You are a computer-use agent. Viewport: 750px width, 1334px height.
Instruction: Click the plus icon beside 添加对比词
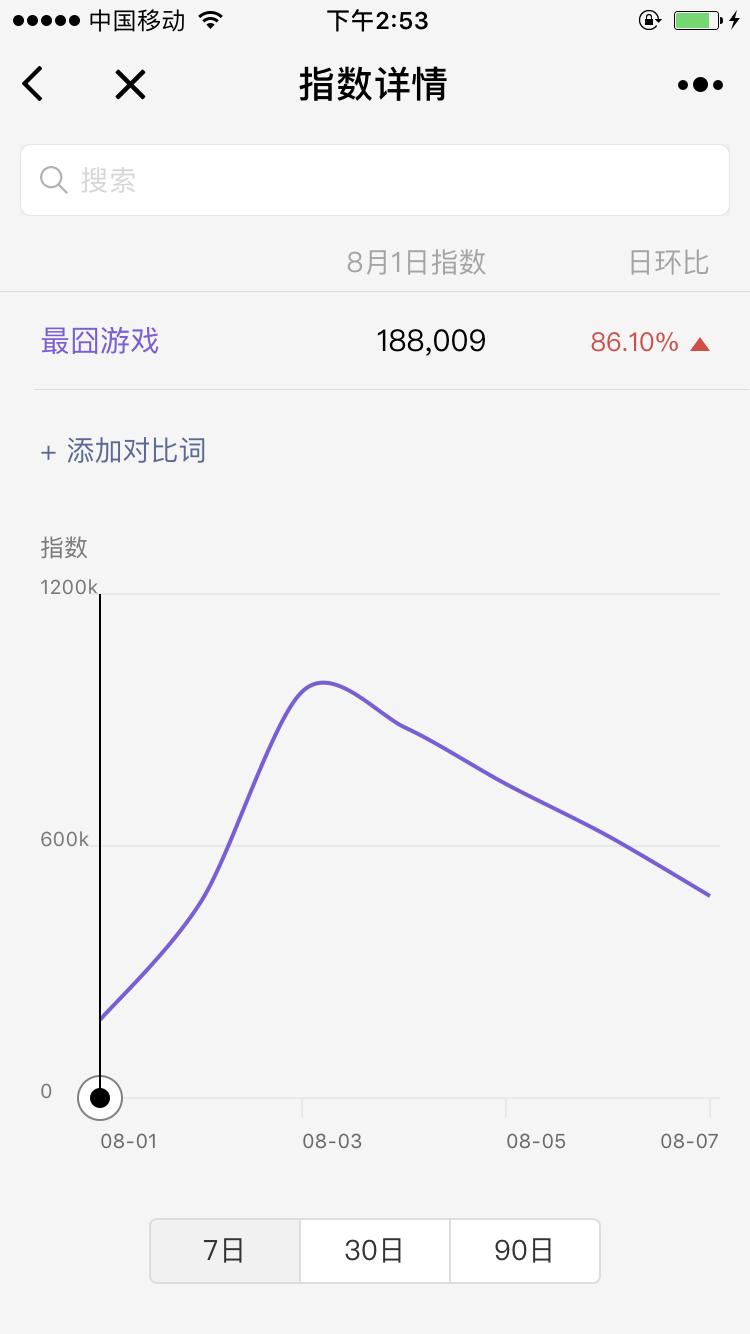tap(48, 452)
